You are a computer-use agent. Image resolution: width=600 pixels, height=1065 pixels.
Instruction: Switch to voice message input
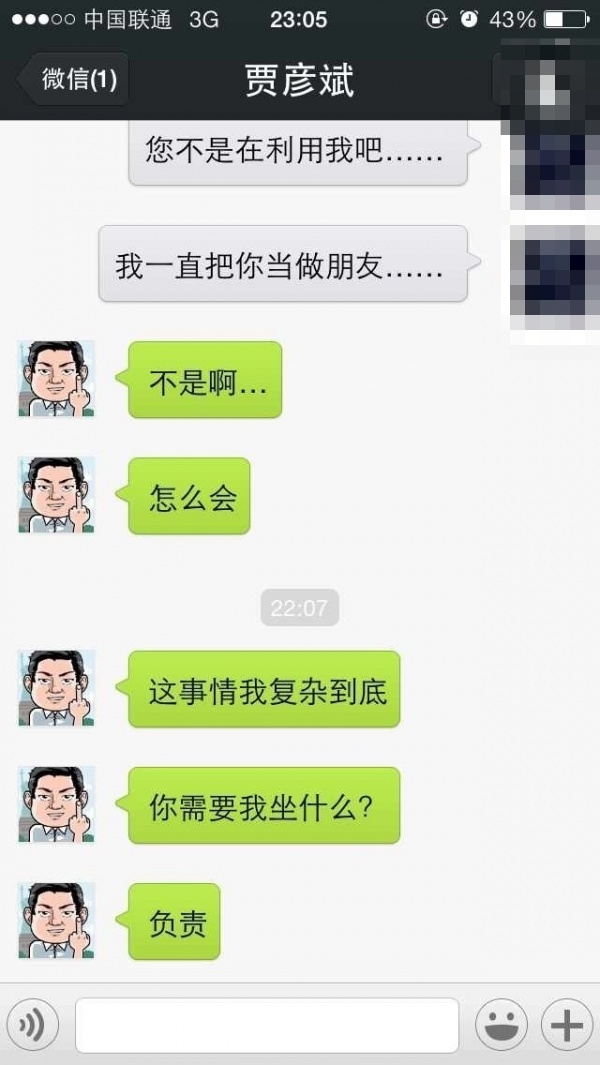coord(33,1025)
